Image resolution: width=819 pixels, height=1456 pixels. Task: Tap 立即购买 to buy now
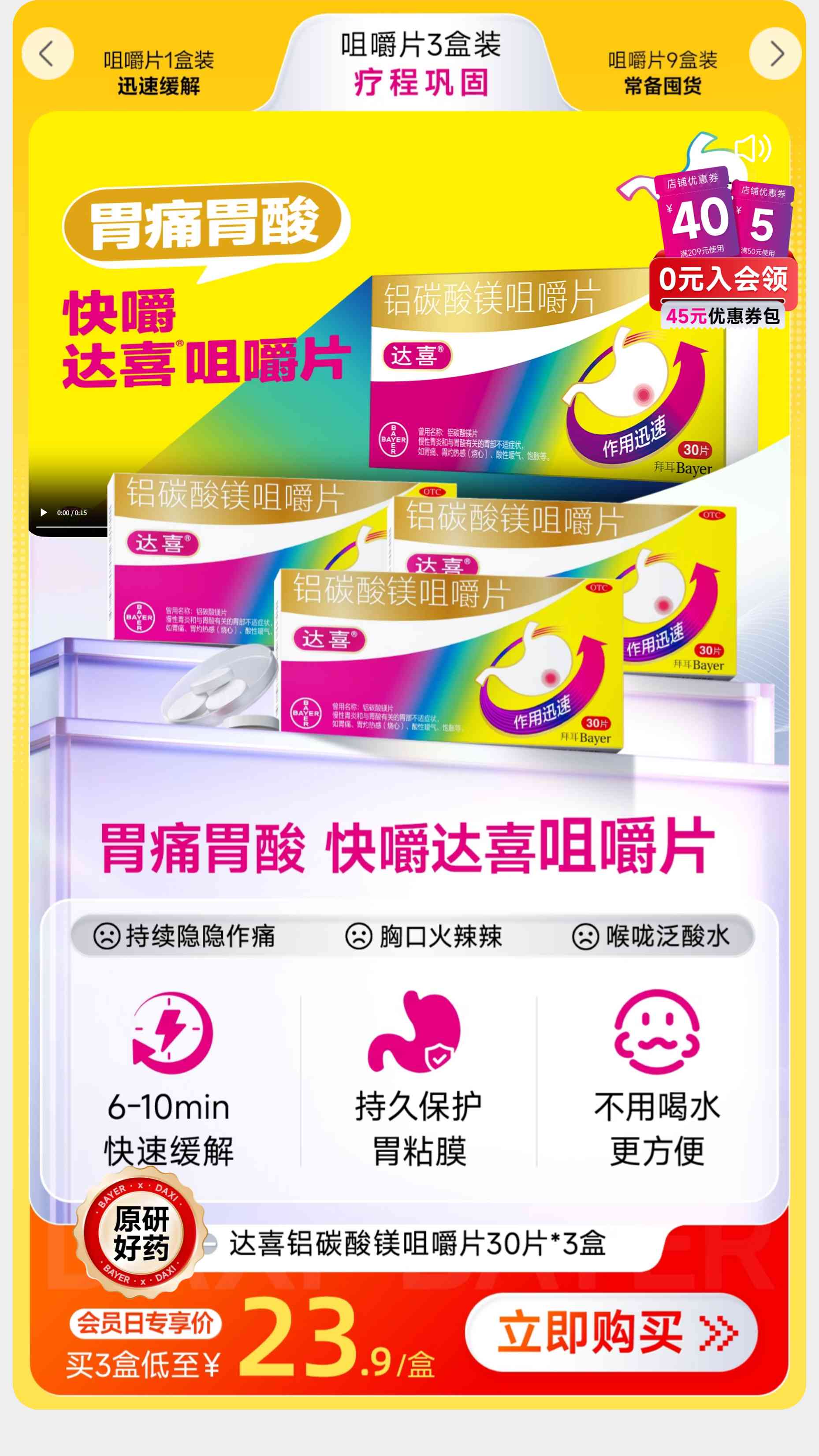pos(611,1333)
